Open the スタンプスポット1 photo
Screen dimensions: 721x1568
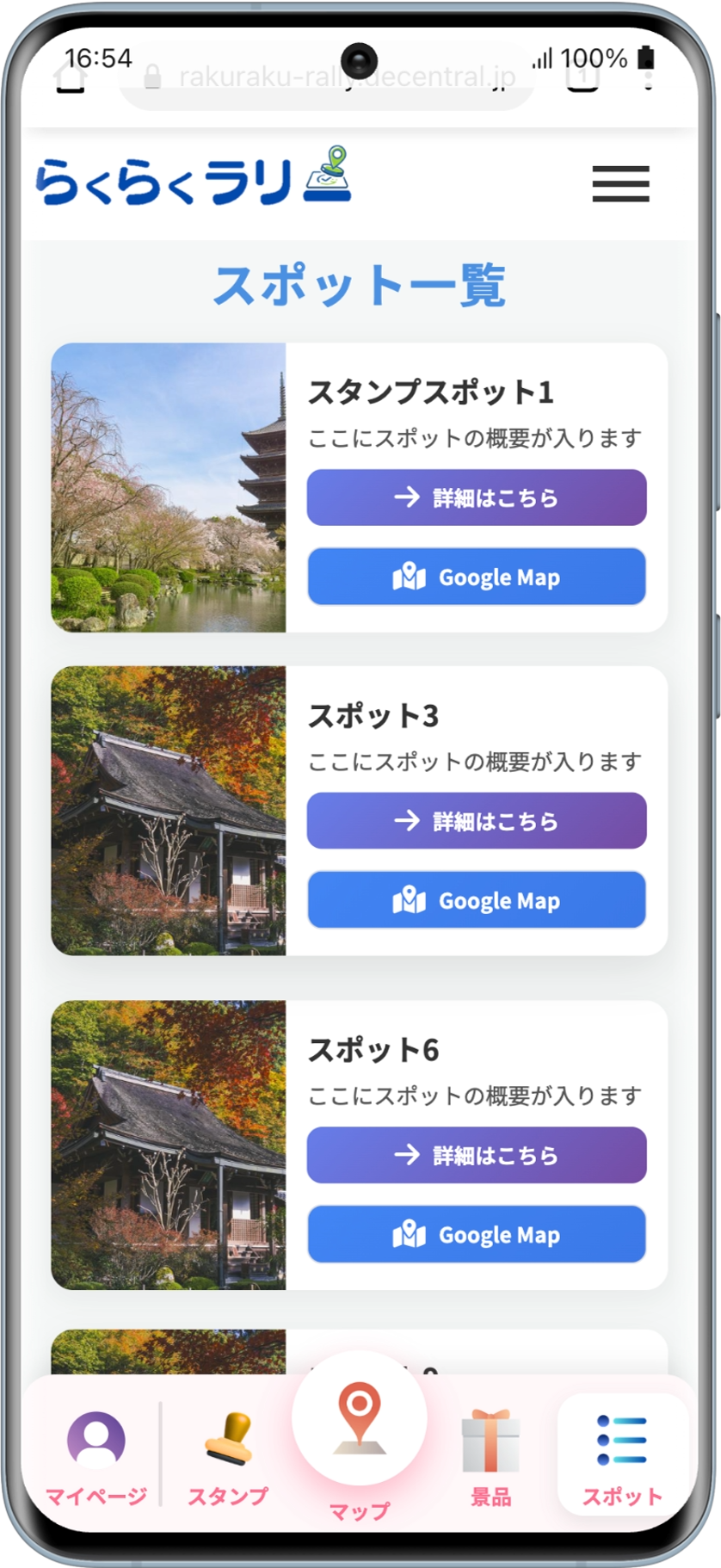169,488
